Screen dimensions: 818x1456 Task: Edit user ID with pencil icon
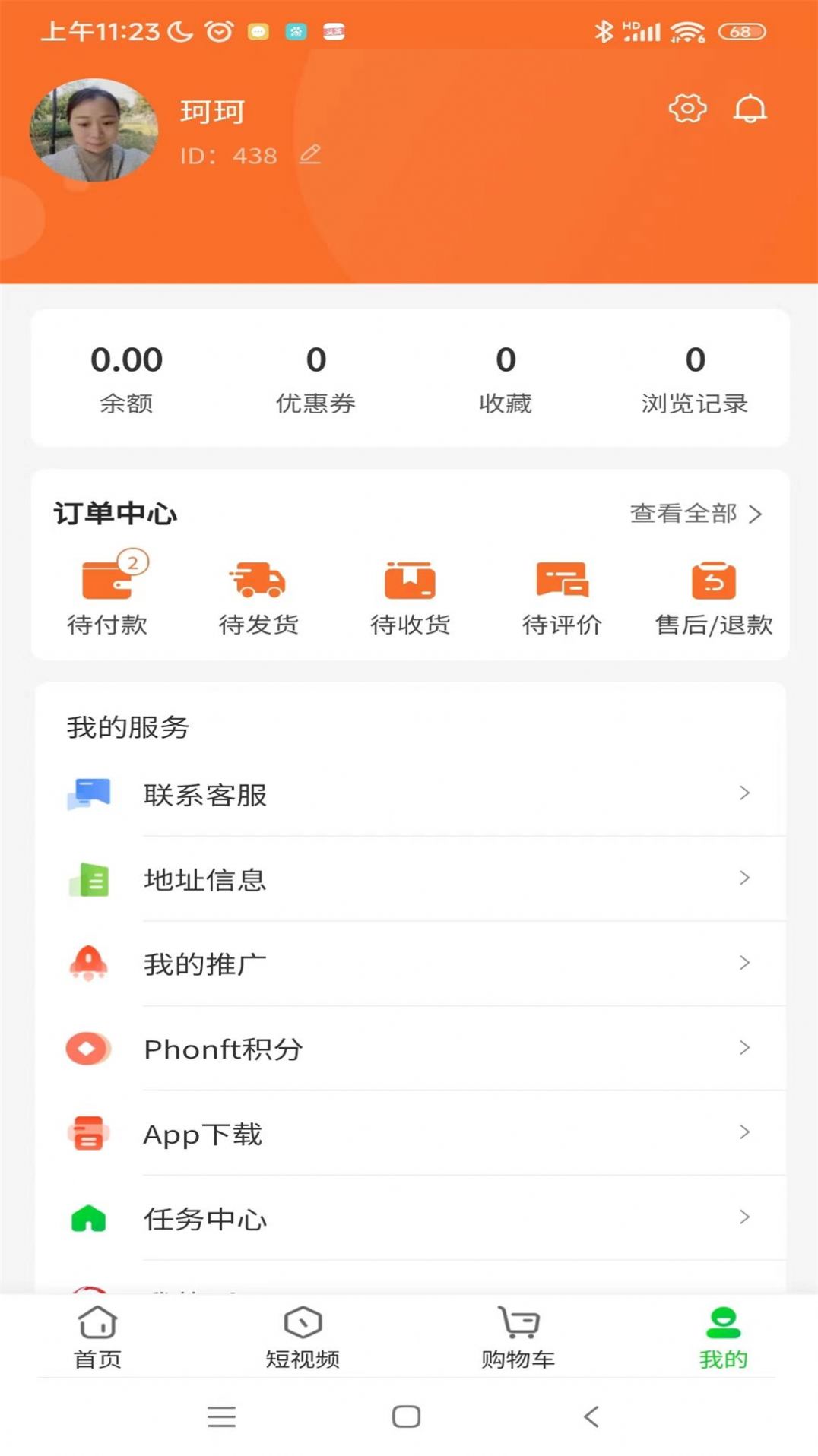(x=310, y=156)
